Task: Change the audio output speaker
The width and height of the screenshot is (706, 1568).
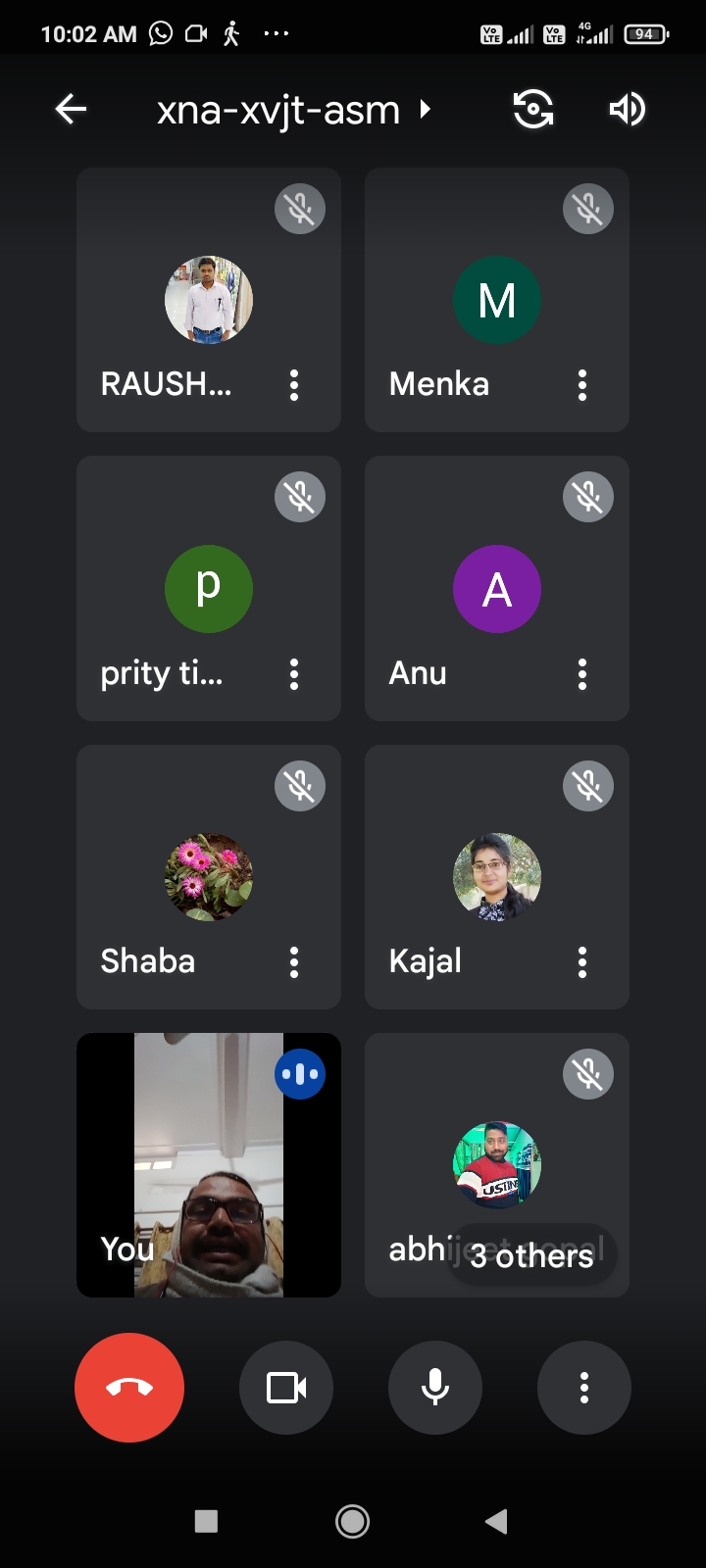Action: point(628,109)
